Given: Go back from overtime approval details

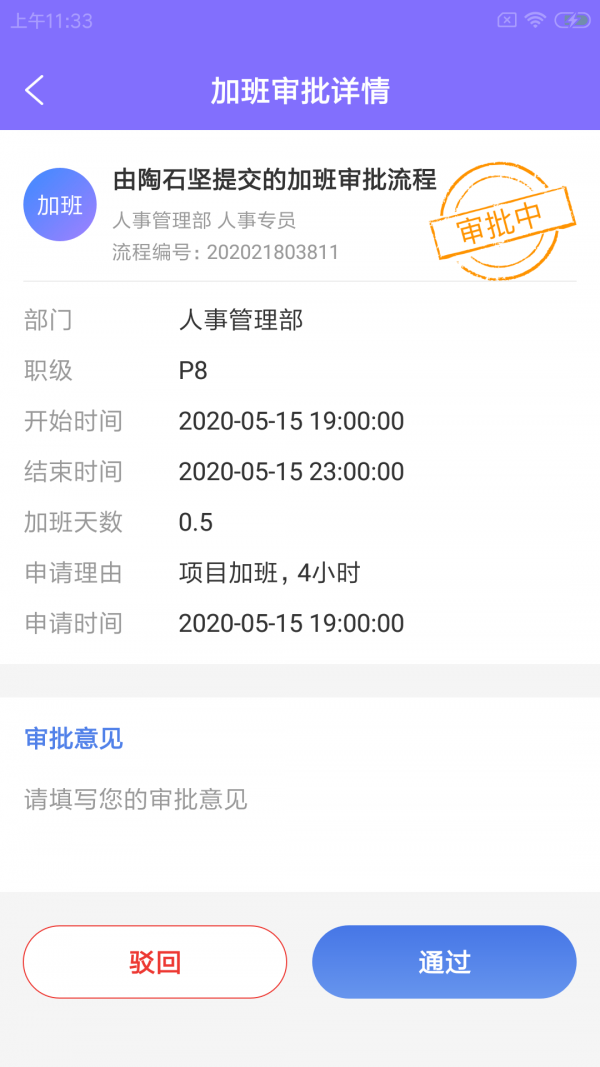Looking at the screenshot, I should [35, 90].
